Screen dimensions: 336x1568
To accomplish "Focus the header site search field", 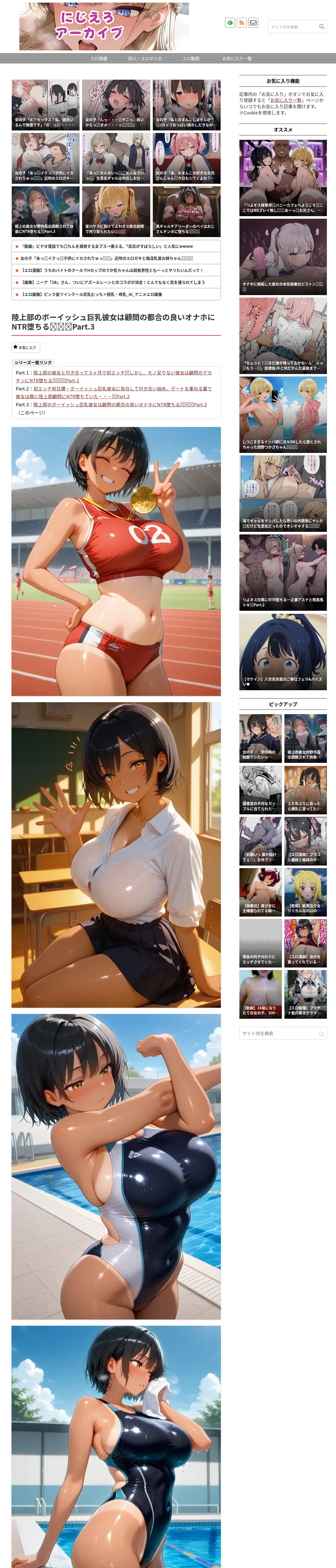I will (298, 27).
